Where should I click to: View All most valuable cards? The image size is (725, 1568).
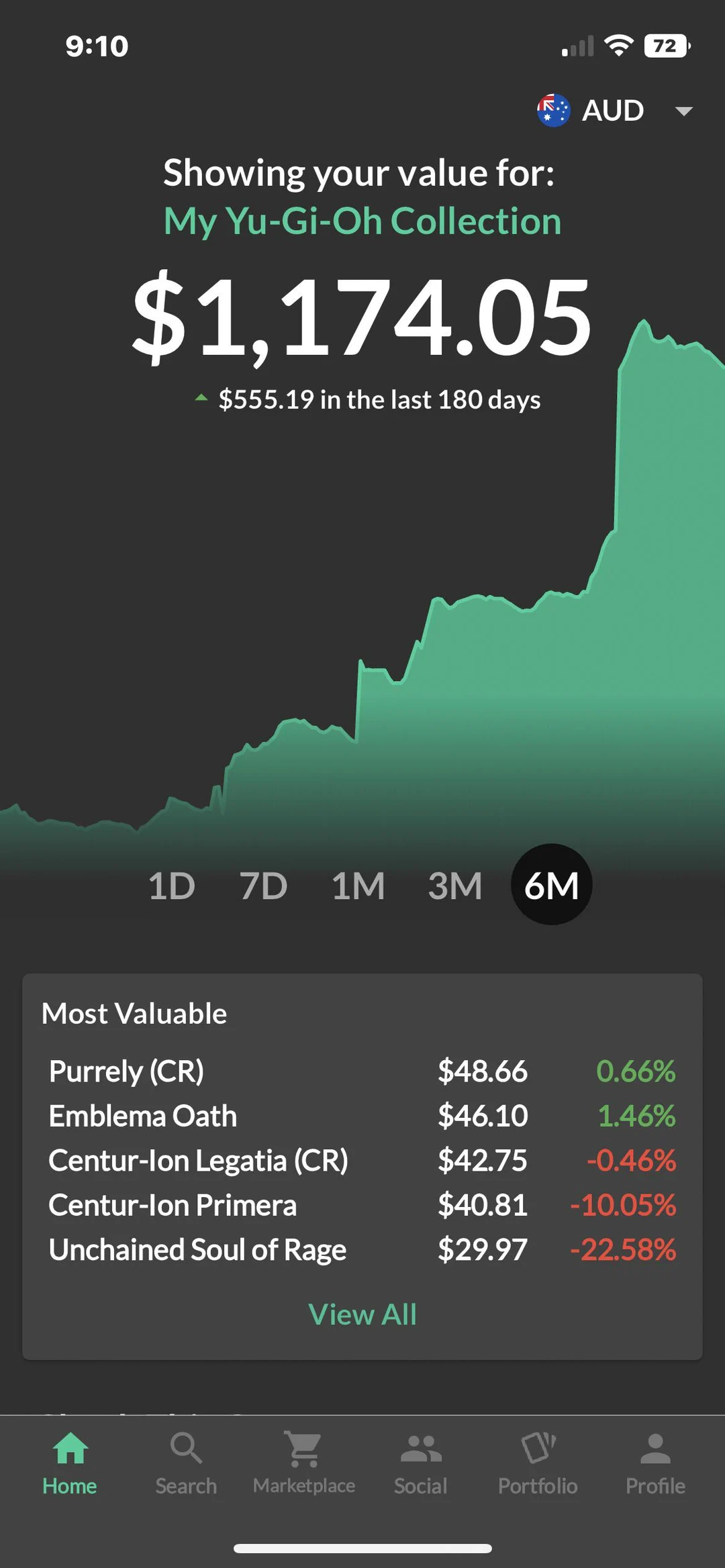(362, 1314)
